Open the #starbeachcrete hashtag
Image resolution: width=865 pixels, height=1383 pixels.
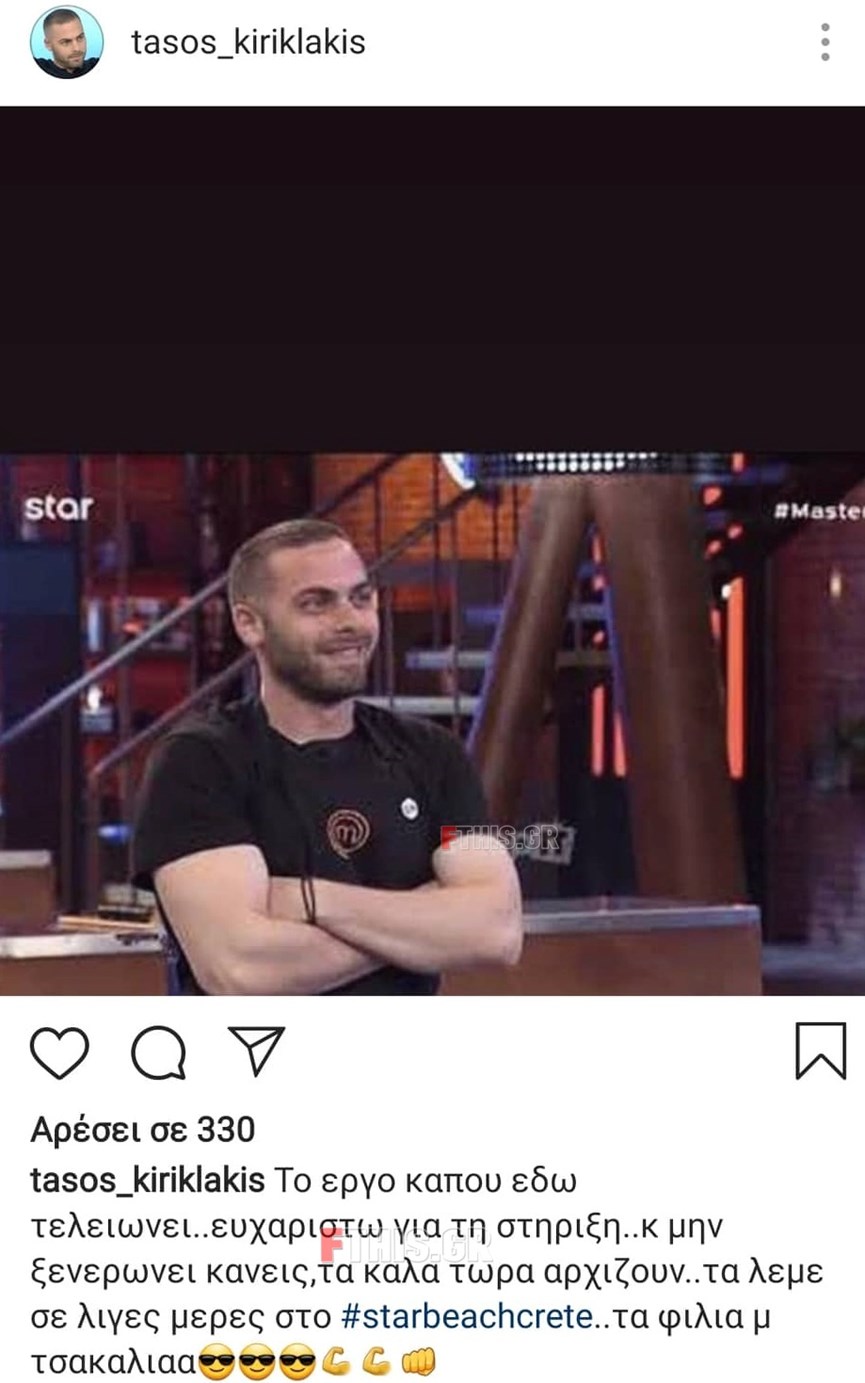466,1316
